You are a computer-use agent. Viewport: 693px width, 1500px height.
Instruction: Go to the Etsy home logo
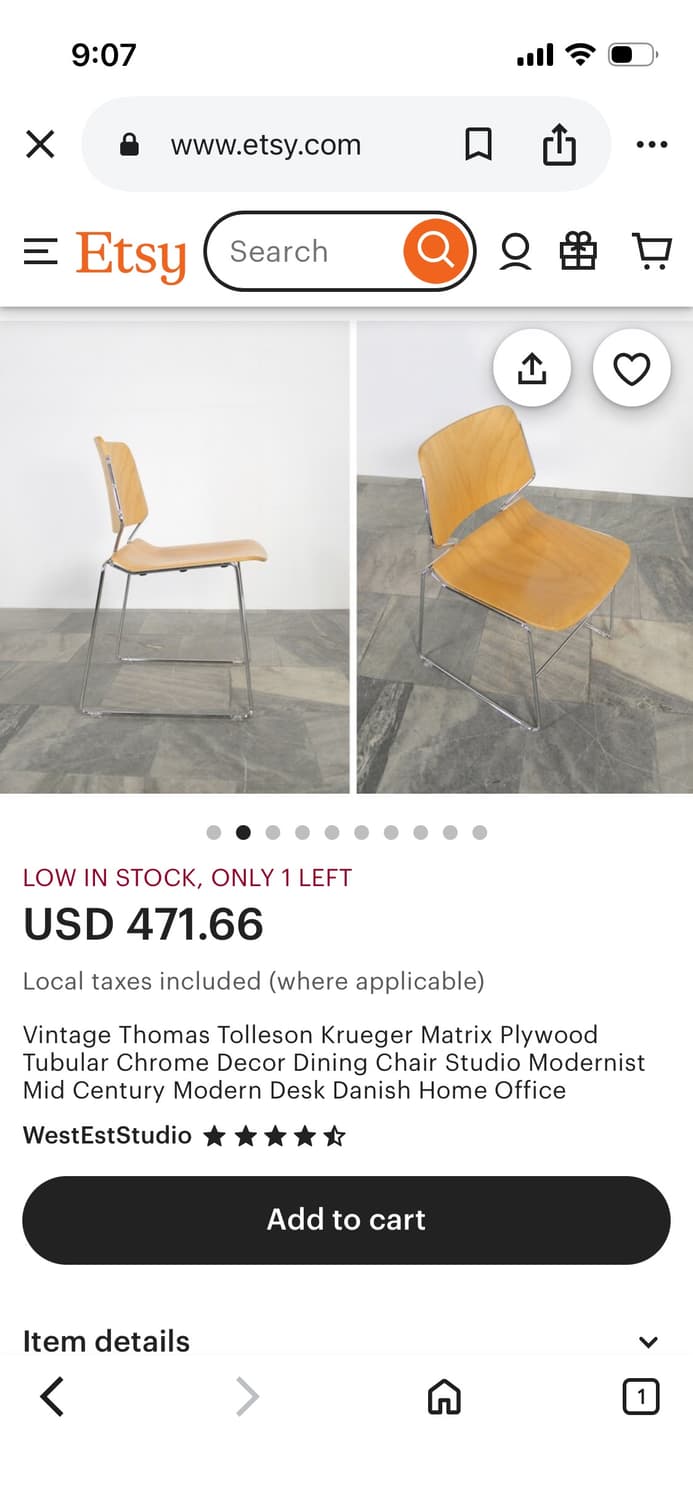coord(131,254)
